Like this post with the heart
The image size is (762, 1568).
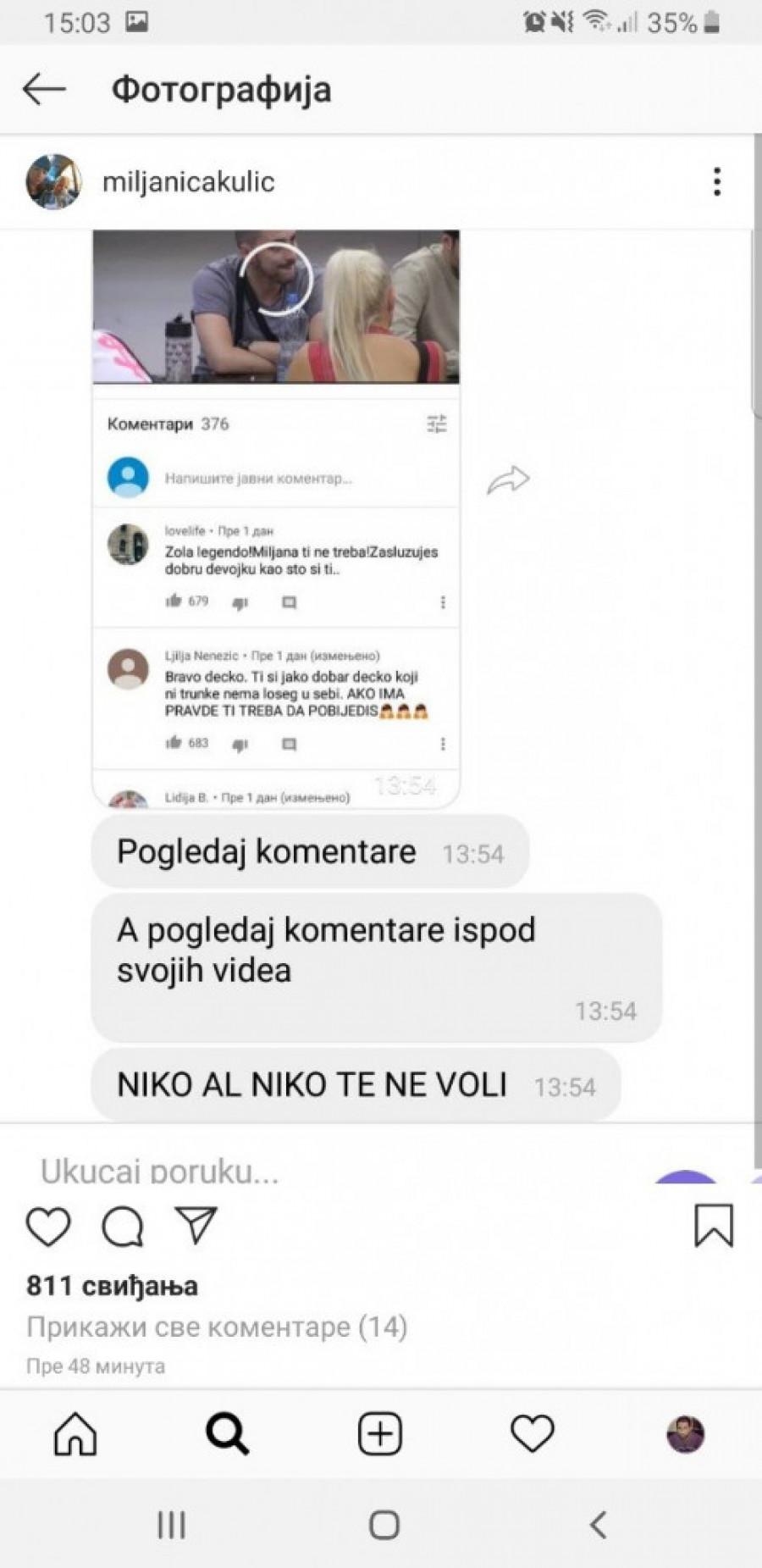[48, 1226]
